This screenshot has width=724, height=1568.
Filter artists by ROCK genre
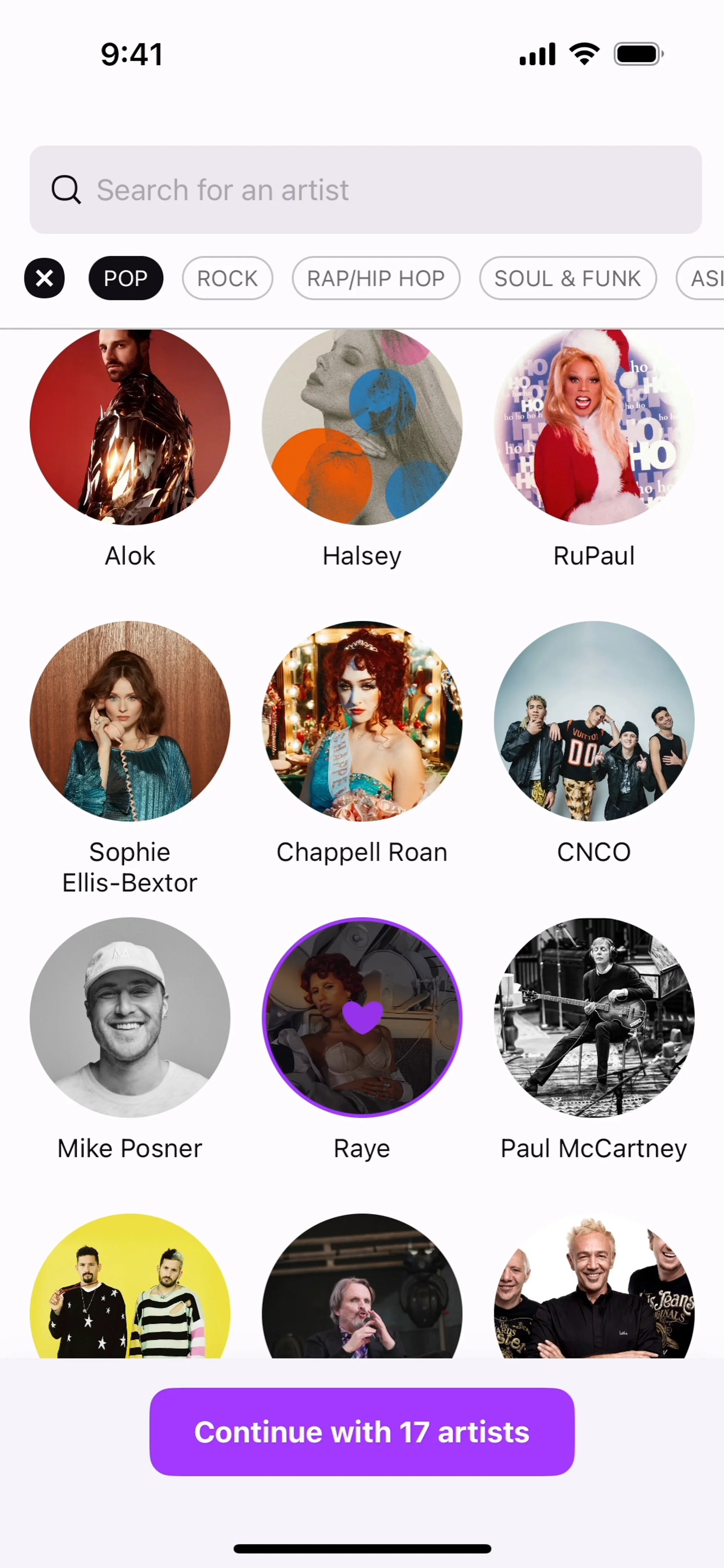click(227, 278)
